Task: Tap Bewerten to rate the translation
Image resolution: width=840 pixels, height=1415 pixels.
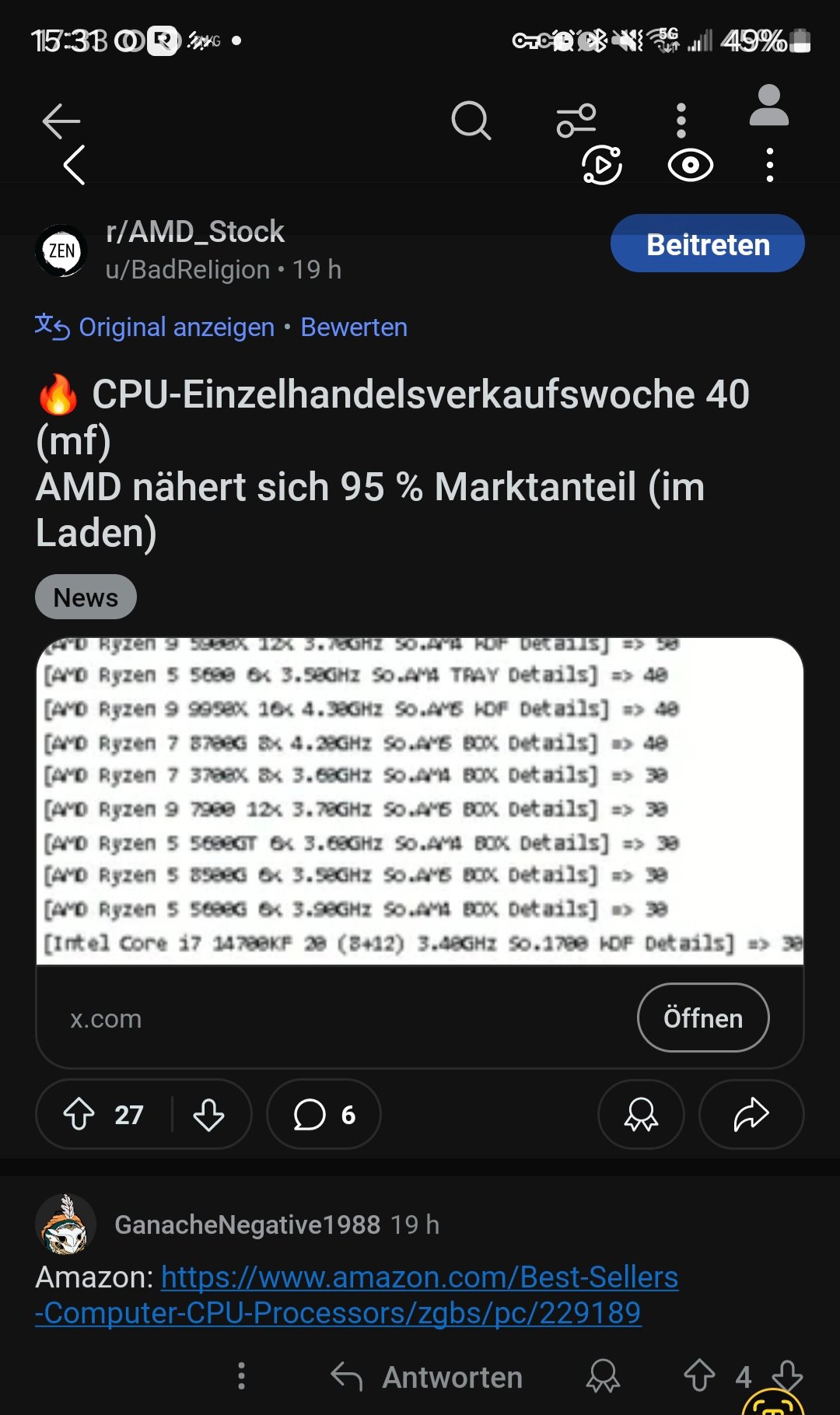Action: (x=354, y=327)
